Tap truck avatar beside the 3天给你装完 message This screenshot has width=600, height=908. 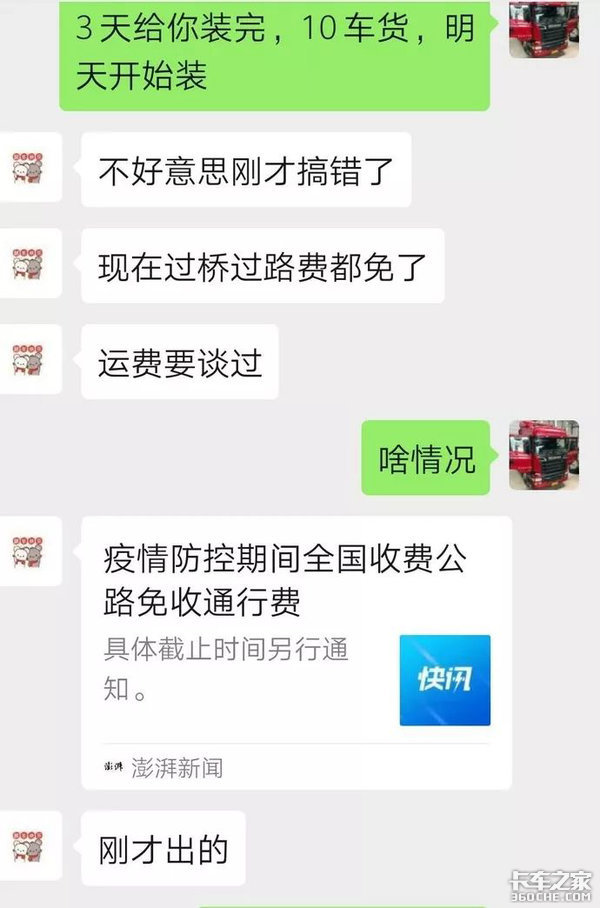click(544, 27)
